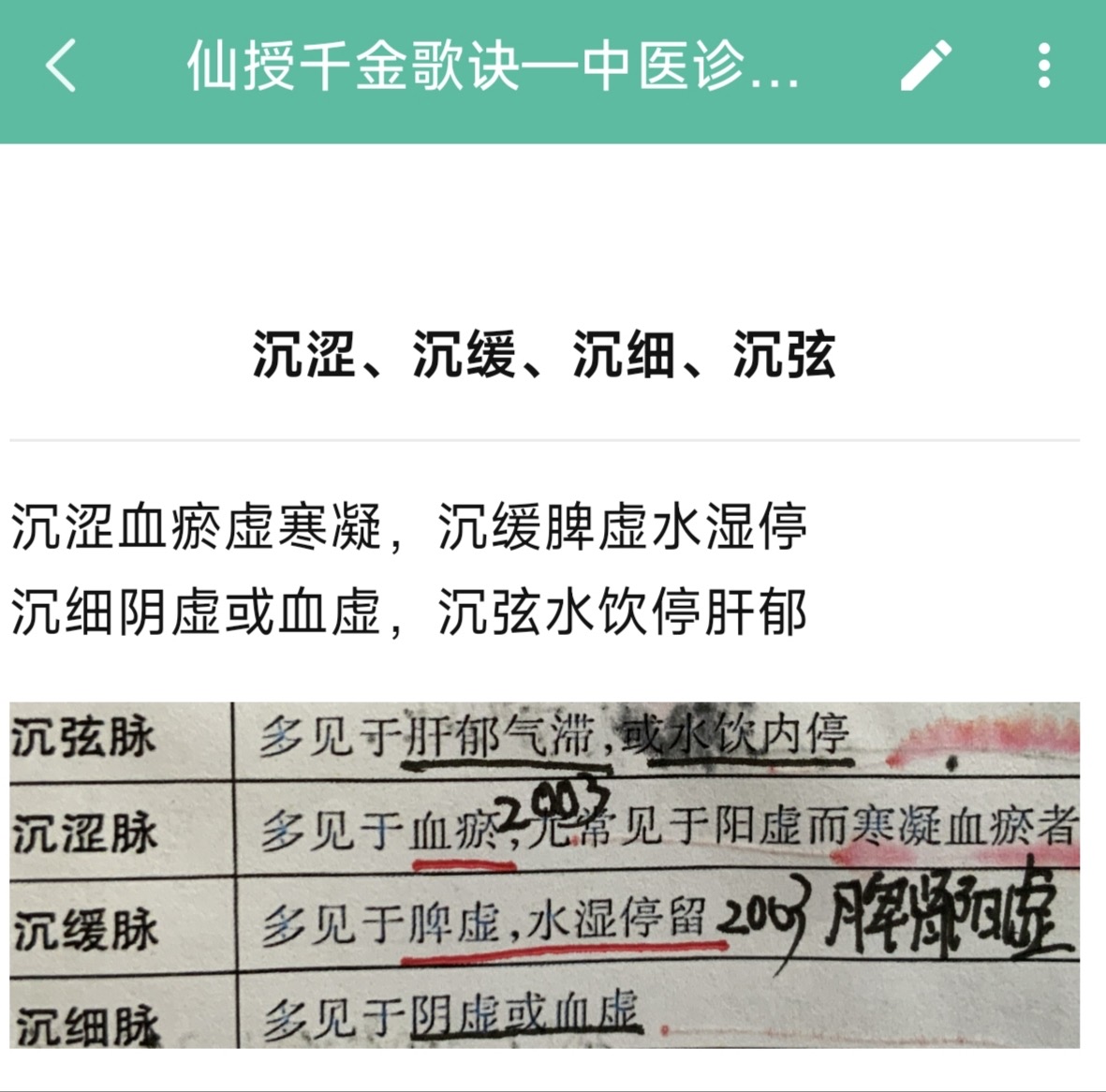Open the embedded pulse table photo
The height and width of the screenshot is (1092, 1106).
pos(544,875)
